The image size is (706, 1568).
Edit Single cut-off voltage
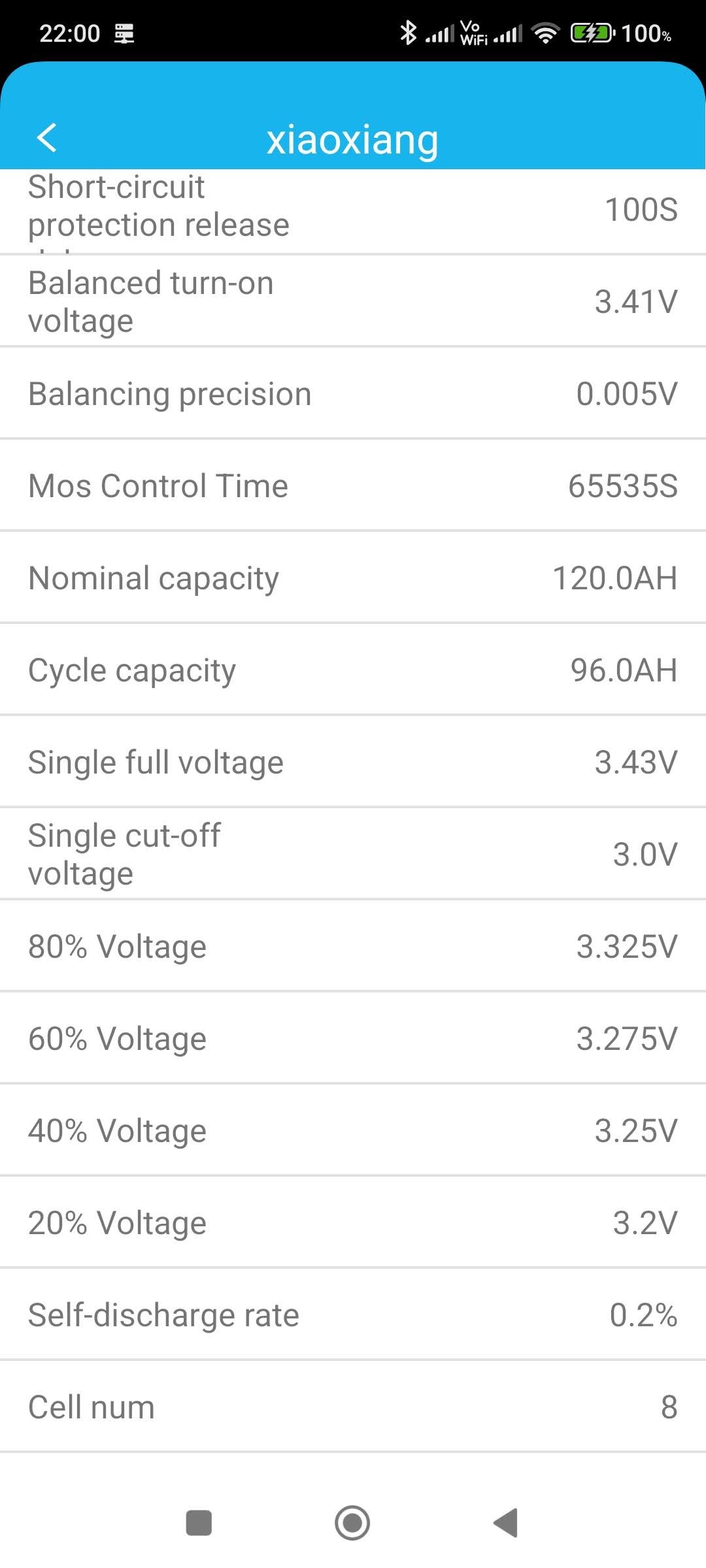(353, 854)
